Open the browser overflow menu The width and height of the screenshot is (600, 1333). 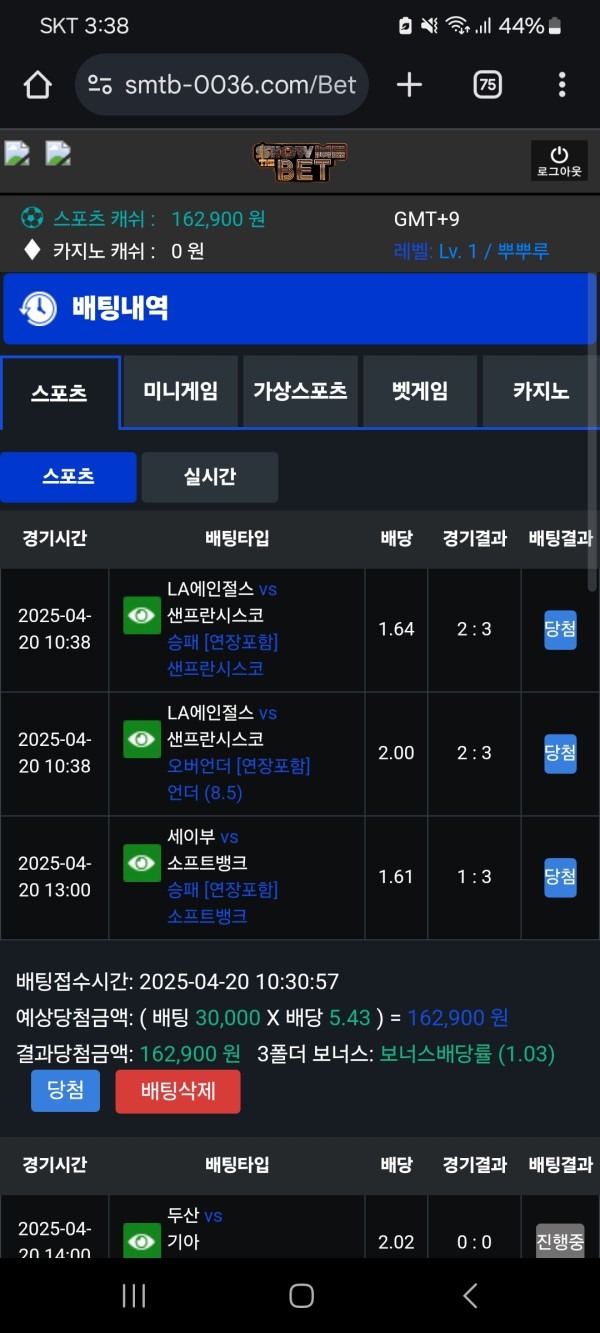pos(562,85)
